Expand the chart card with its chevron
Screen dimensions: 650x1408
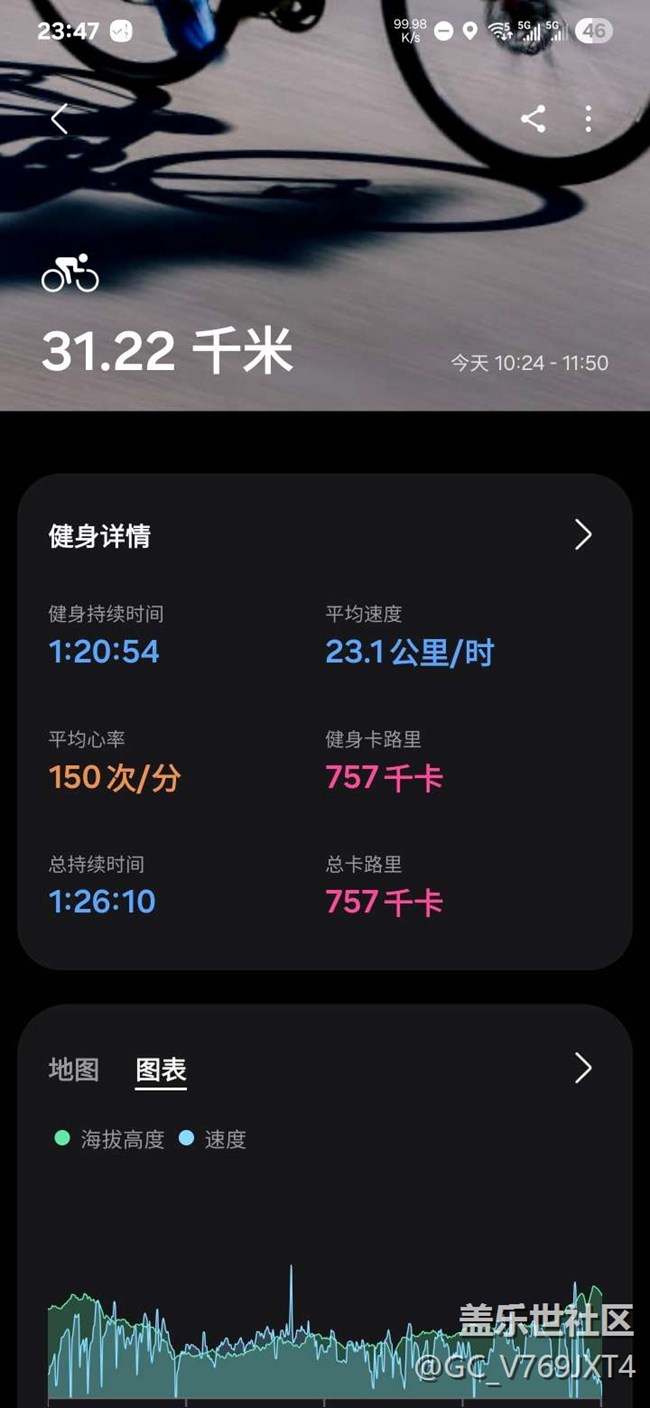point(583,1068)
